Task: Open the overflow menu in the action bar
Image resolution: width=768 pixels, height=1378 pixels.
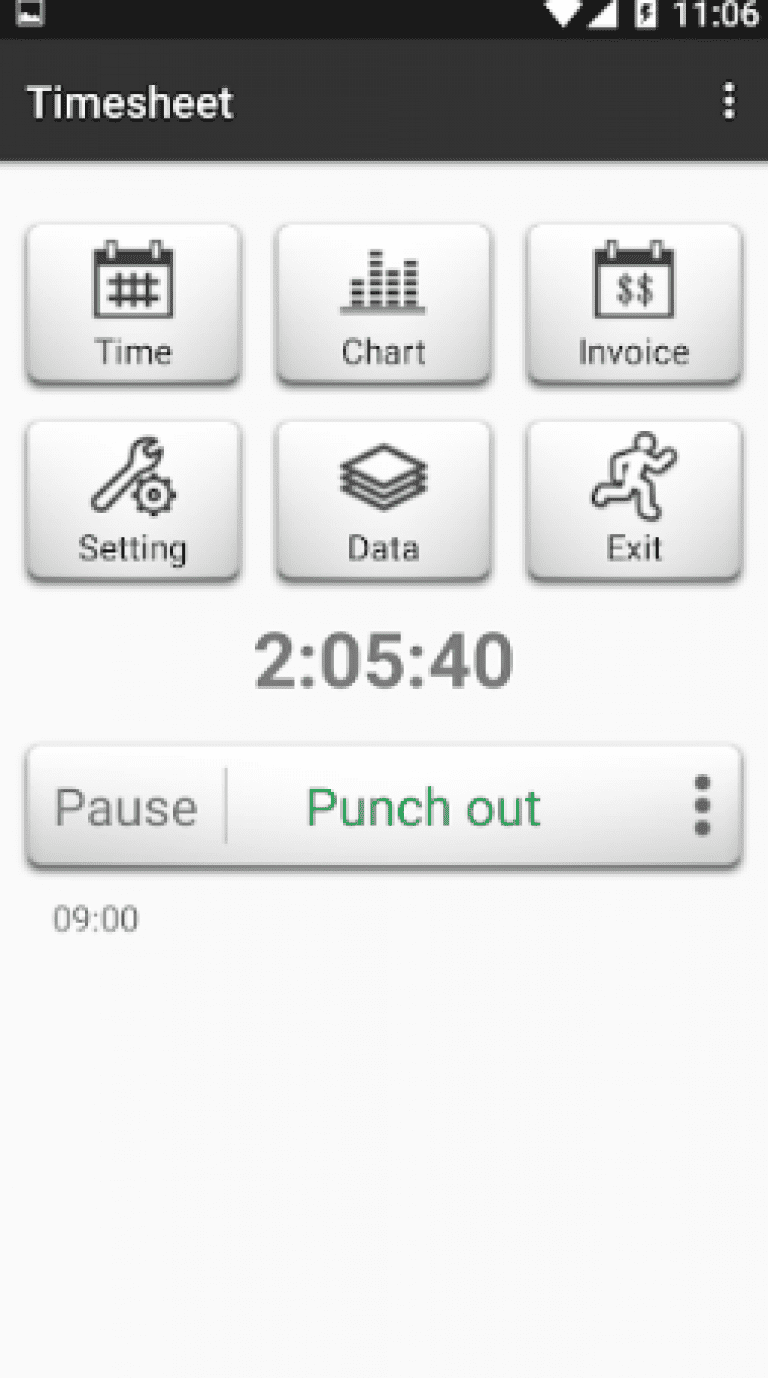Action: [727, 103]
